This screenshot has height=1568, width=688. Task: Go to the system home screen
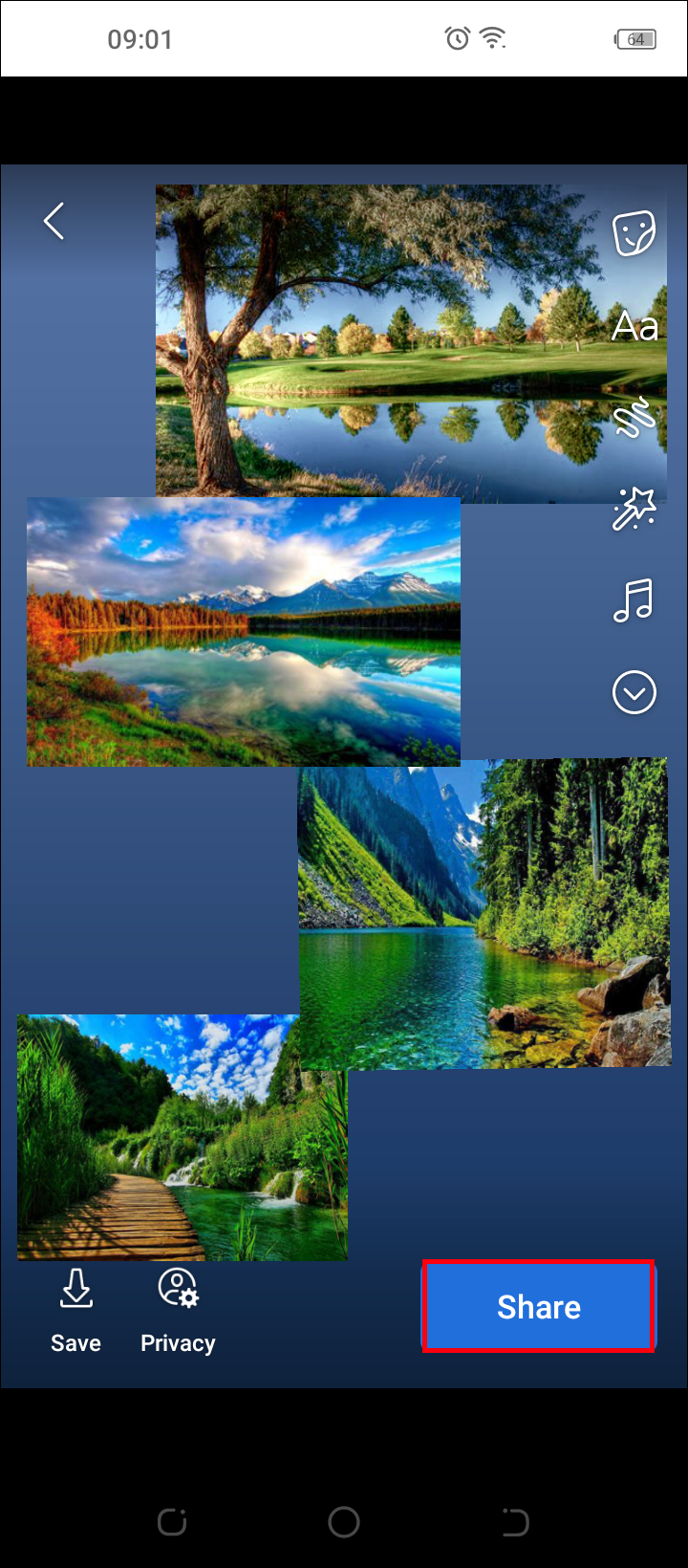coord(344,1521)
